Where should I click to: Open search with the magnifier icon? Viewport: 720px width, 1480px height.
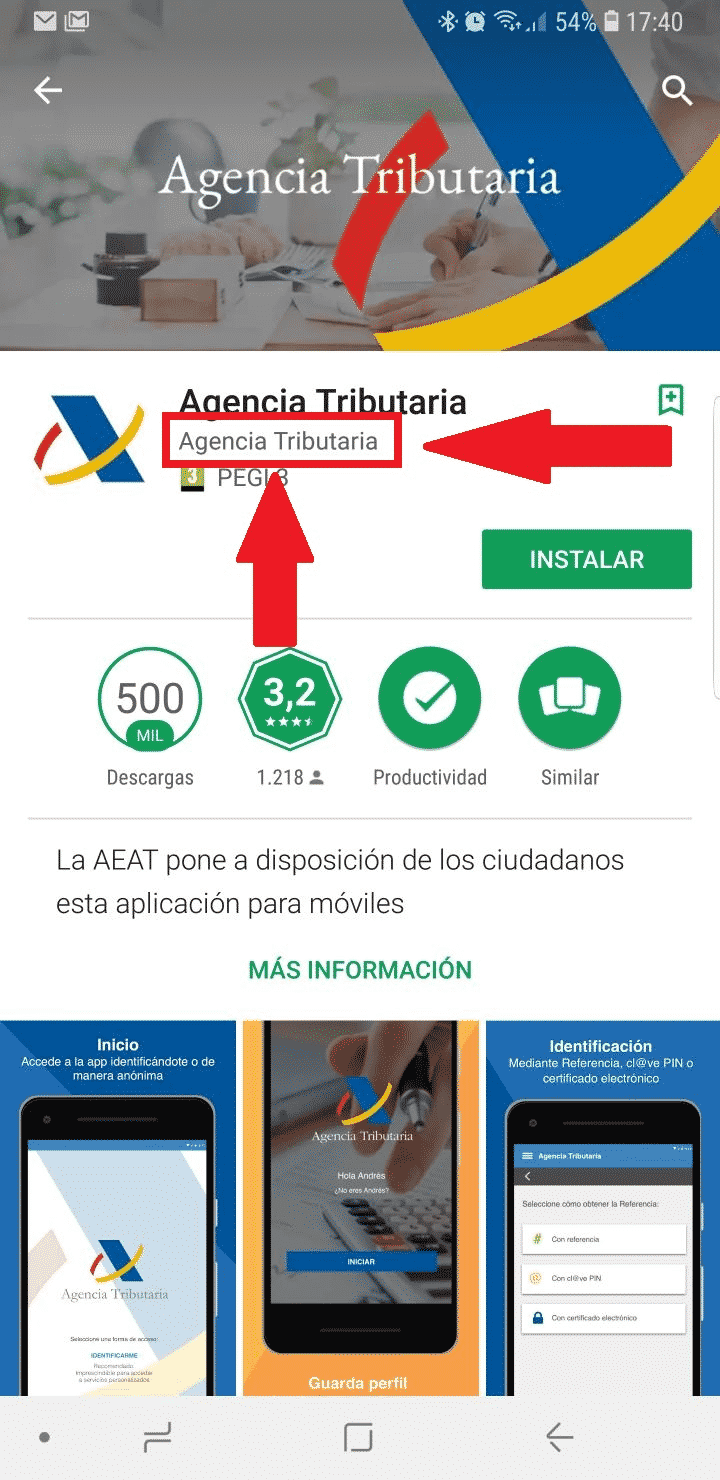click(677, 91)
